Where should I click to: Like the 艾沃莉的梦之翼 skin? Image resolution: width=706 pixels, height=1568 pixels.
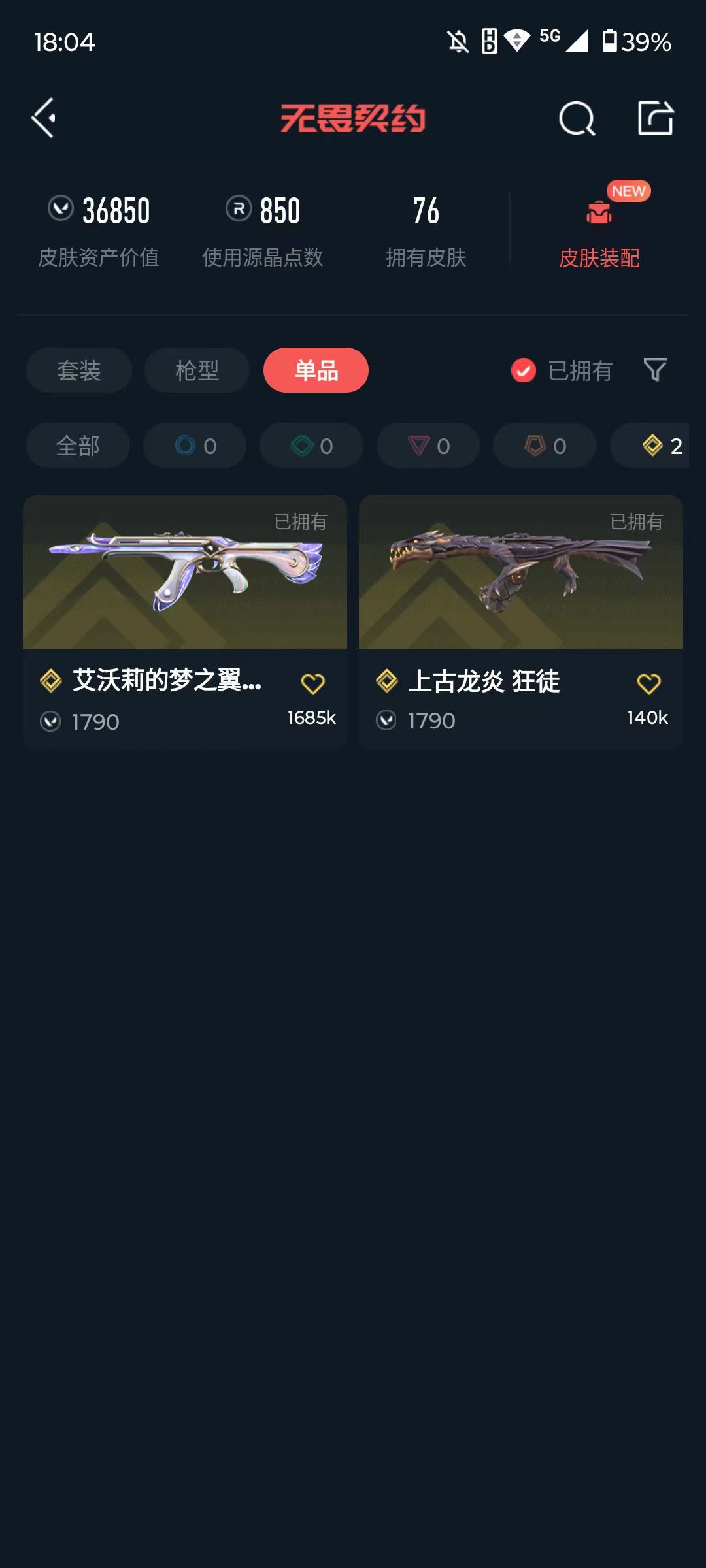[x=312, y=684]
